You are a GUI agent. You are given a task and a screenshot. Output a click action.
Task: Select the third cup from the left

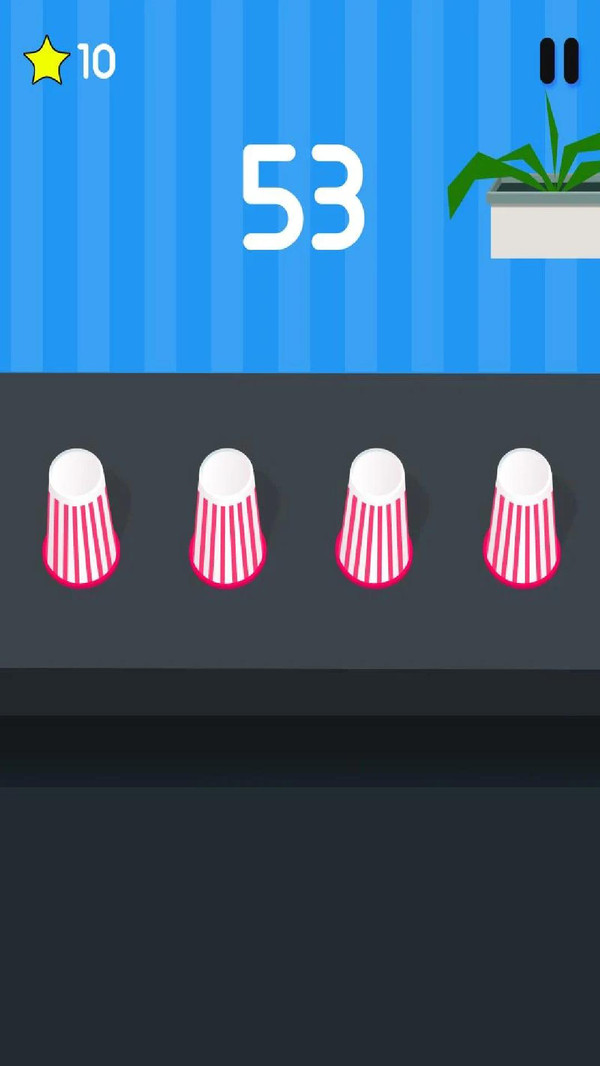(375, 520)
